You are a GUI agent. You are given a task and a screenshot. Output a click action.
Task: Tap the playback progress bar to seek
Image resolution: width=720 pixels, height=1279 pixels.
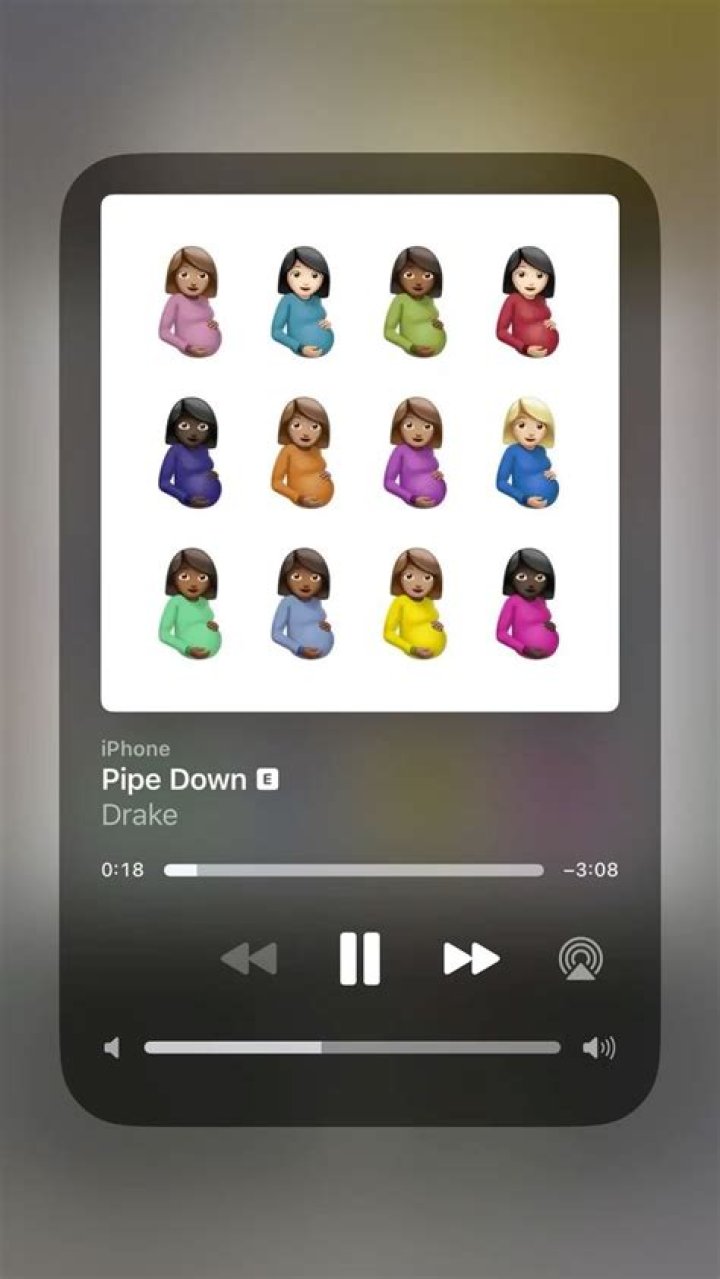pos(353,870)
